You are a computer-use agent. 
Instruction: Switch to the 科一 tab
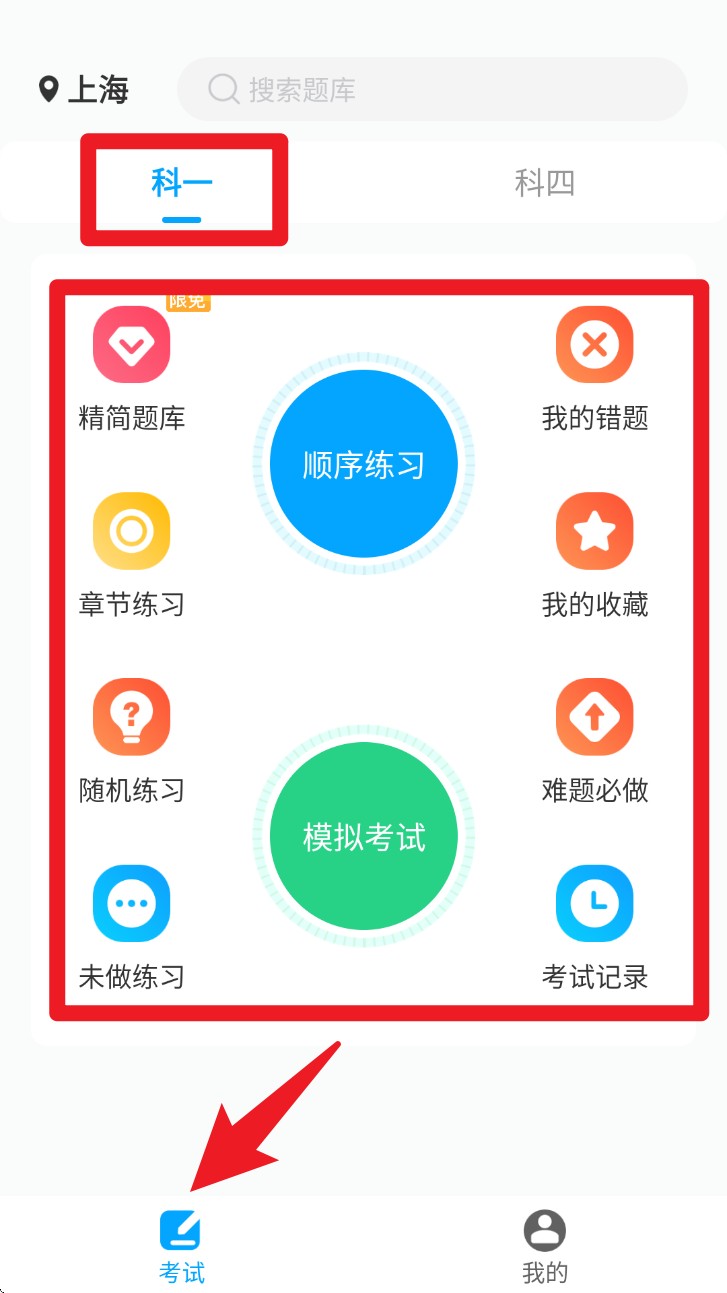tap(182, 183)
